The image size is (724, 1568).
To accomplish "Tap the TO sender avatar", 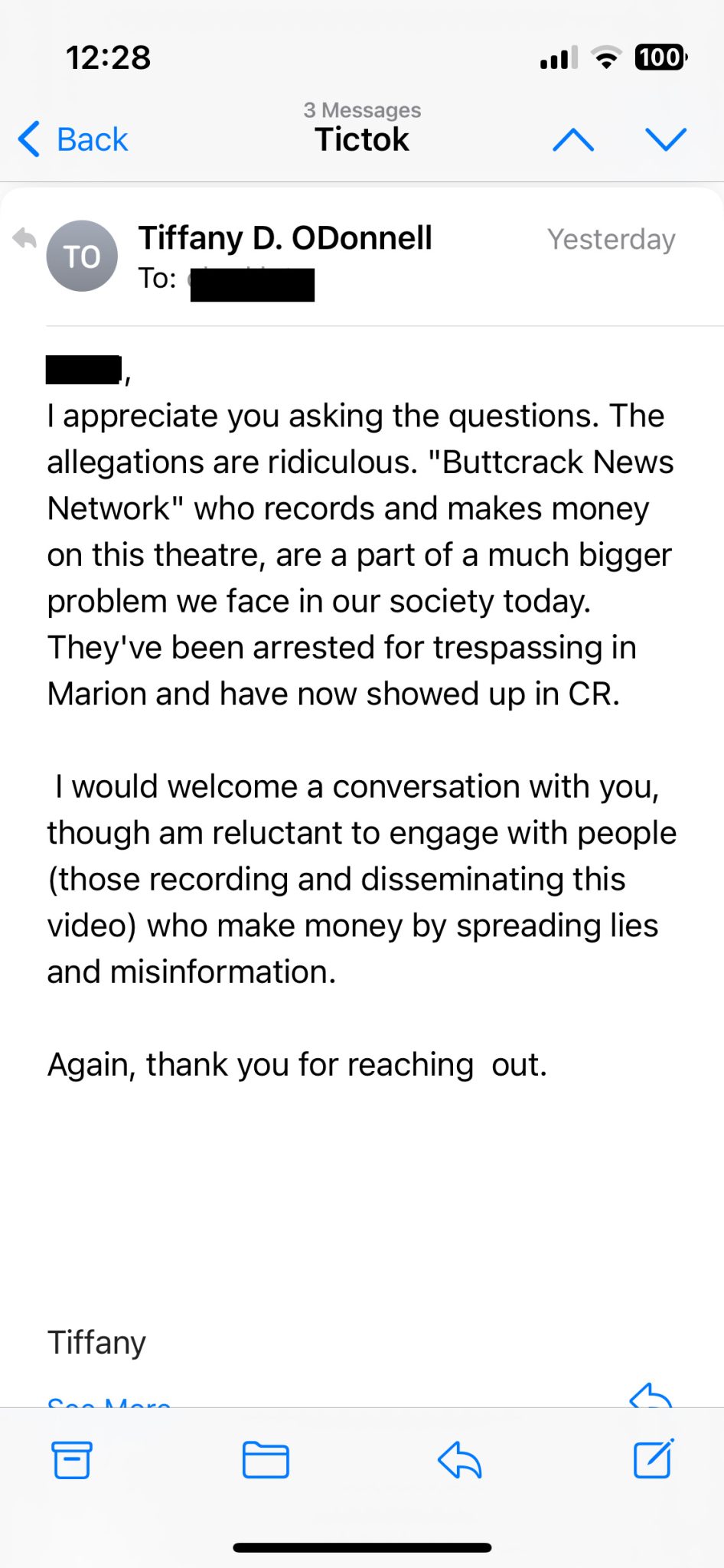I will tap(82, 256).
